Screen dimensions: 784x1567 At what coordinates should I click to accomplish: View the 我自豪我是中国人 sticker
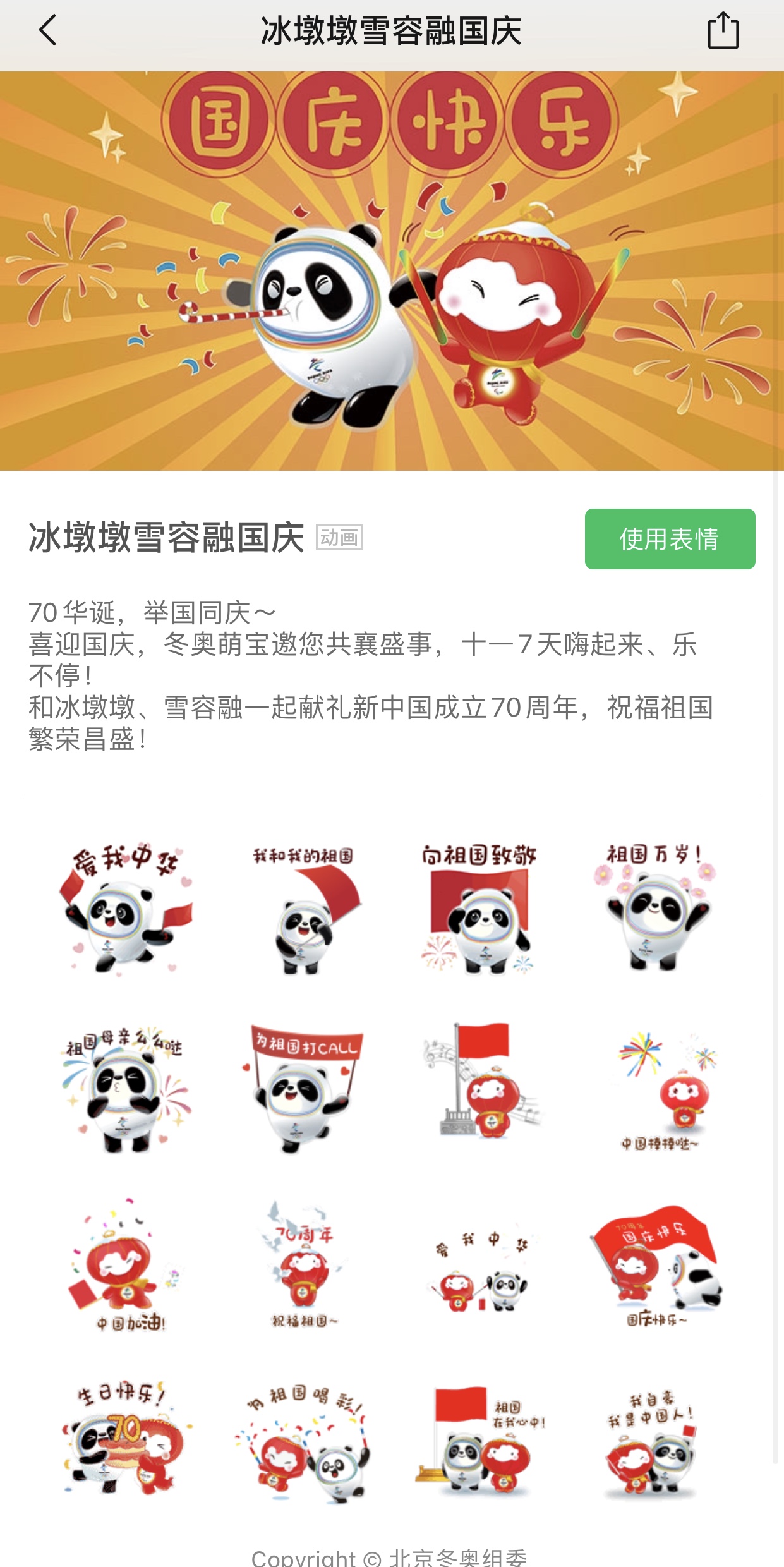coord(654,1444)
